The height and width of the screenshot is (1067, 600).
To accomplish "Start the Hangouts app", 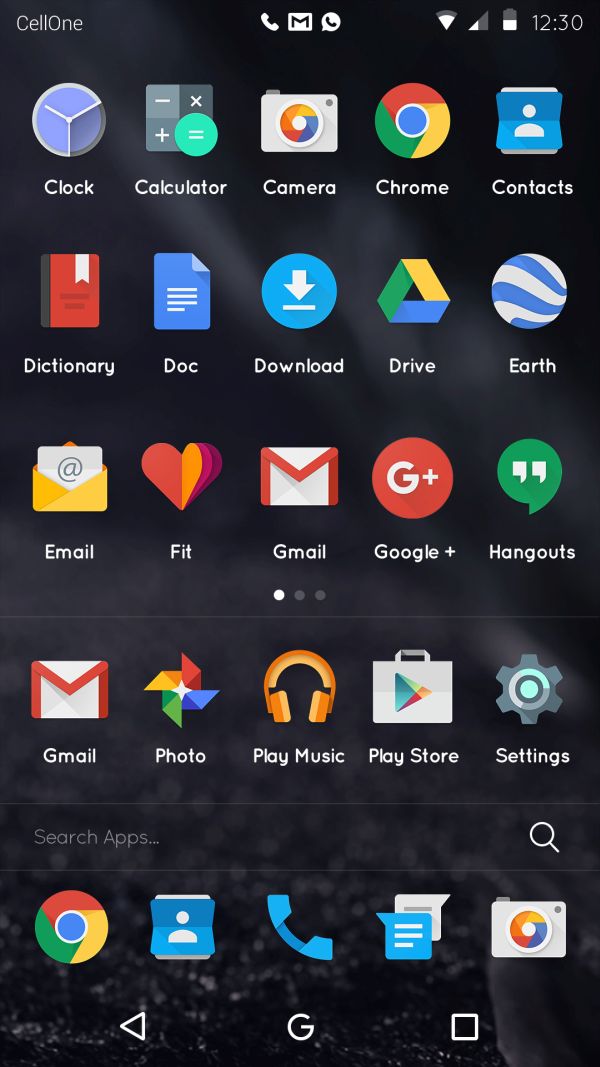I will 530,477.
